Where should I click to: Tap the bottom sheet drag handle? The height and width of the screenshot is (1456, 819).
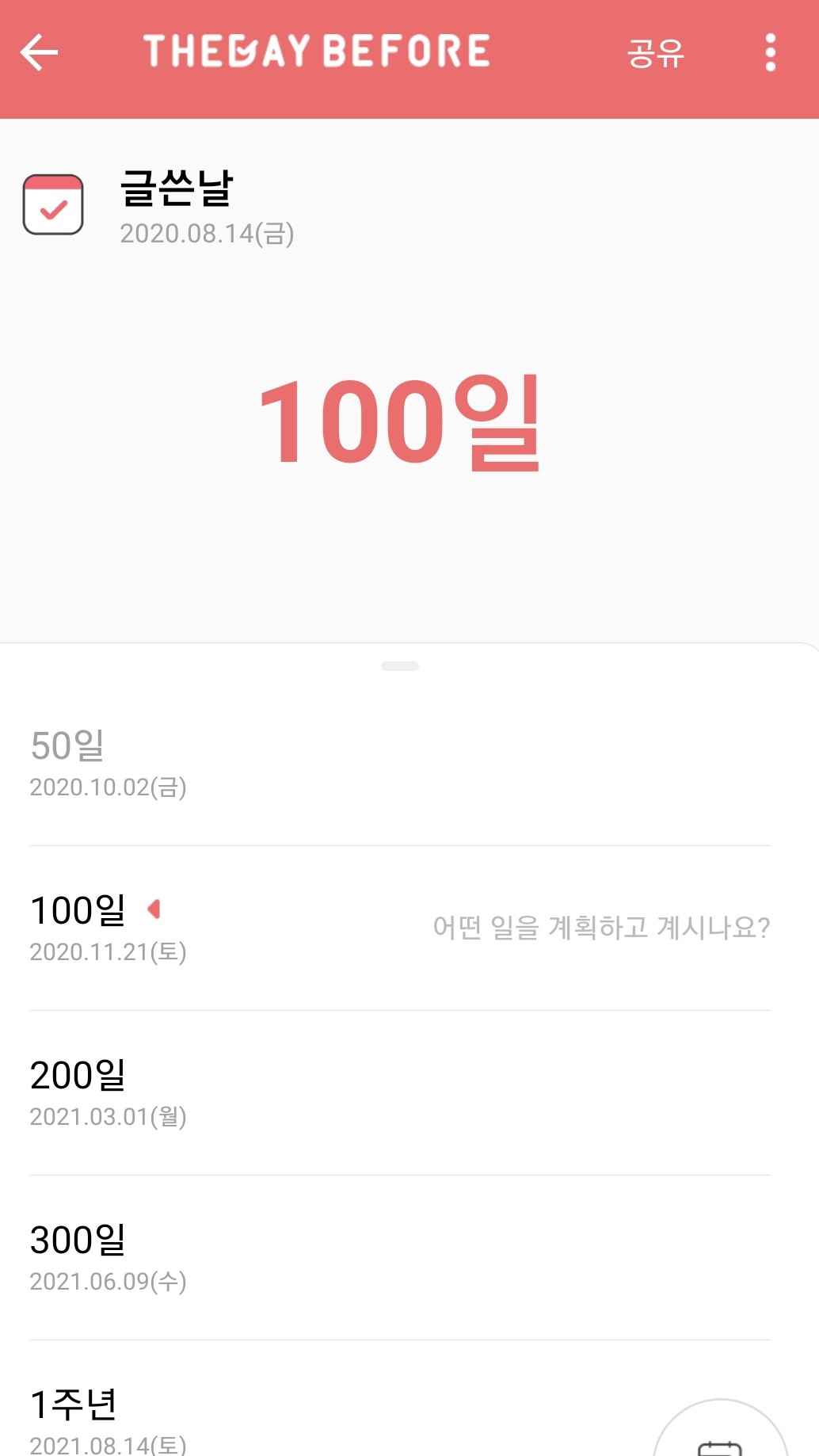400,666
